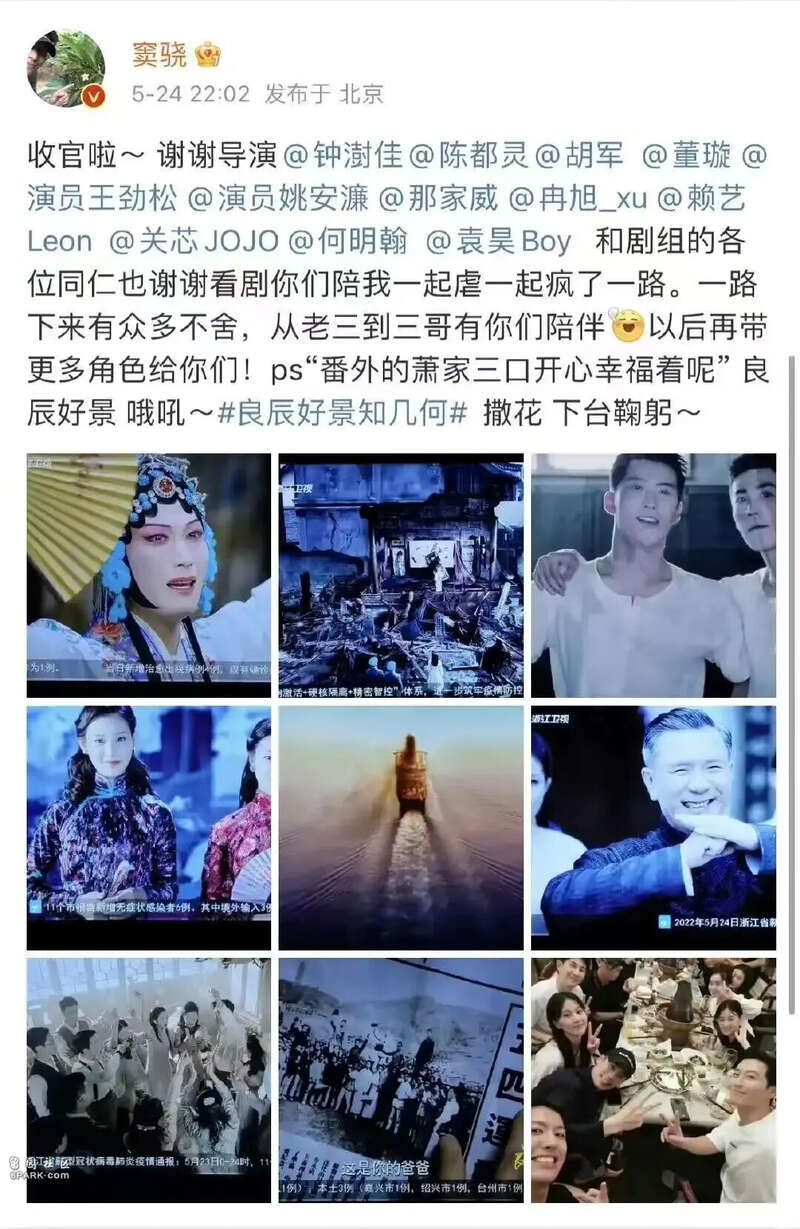View the opera performer photo

coord(149,575)
